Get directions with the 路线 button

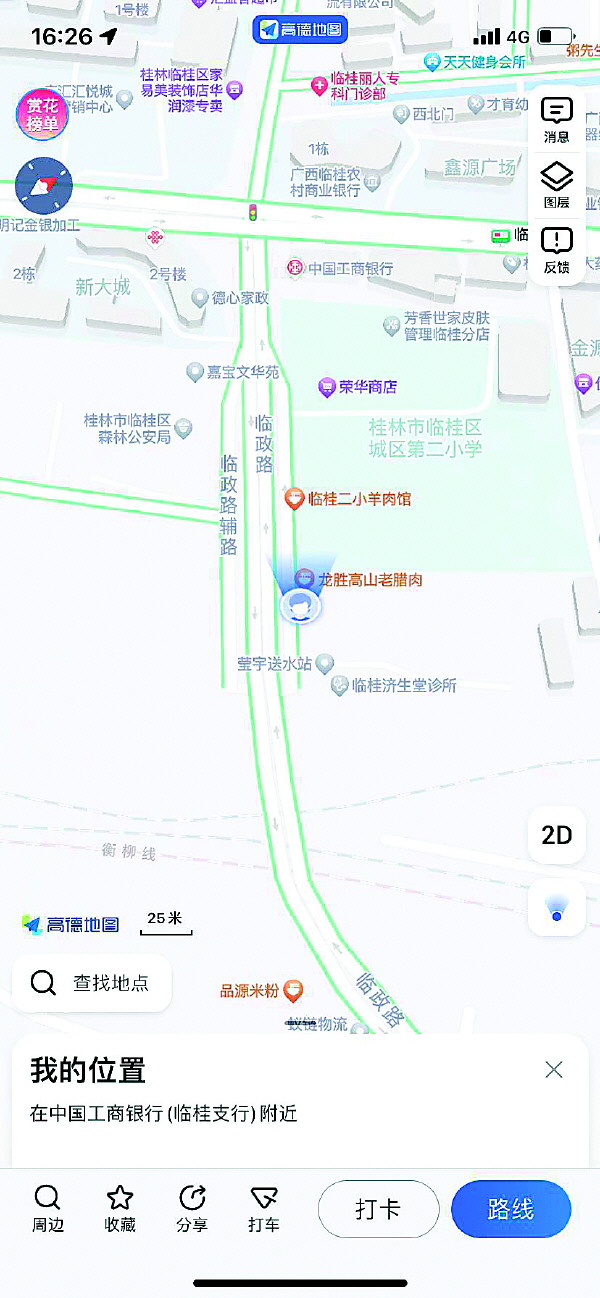[x=511, y=1209]
